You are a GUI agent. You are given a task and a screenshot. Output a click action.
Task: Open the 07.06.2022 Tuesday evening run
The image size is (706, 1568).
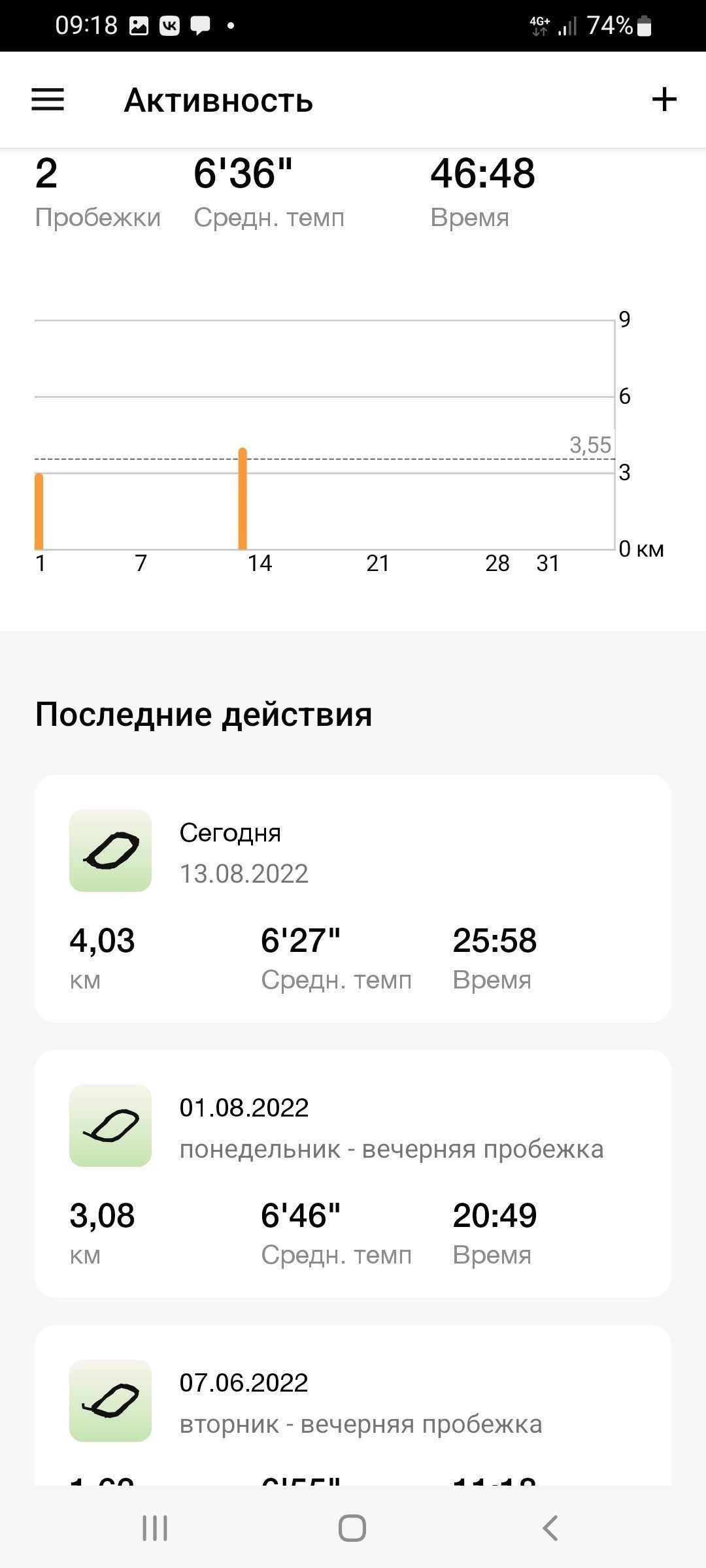(x=353, y=1405)
